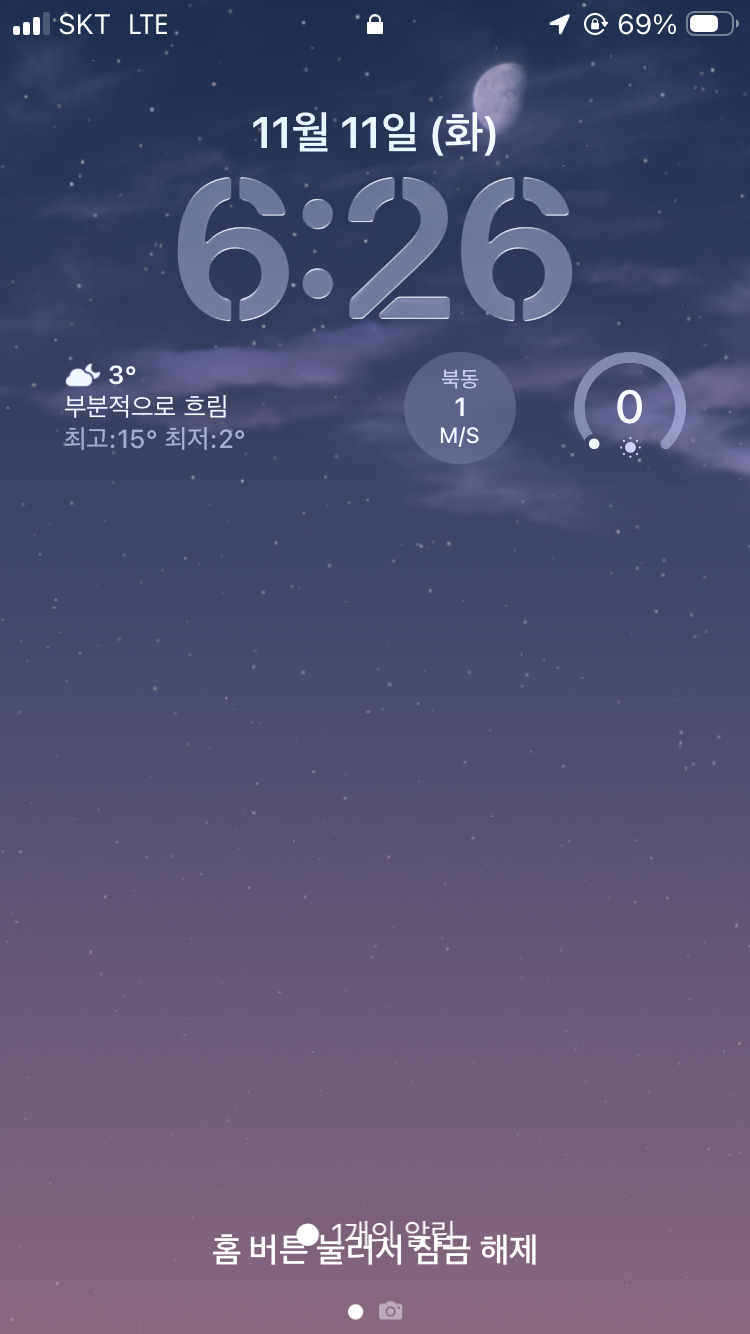Viewport: 750px width, 1334px height.
Task: Open the weather widget showing 3°
Action: tap(155, 407)
